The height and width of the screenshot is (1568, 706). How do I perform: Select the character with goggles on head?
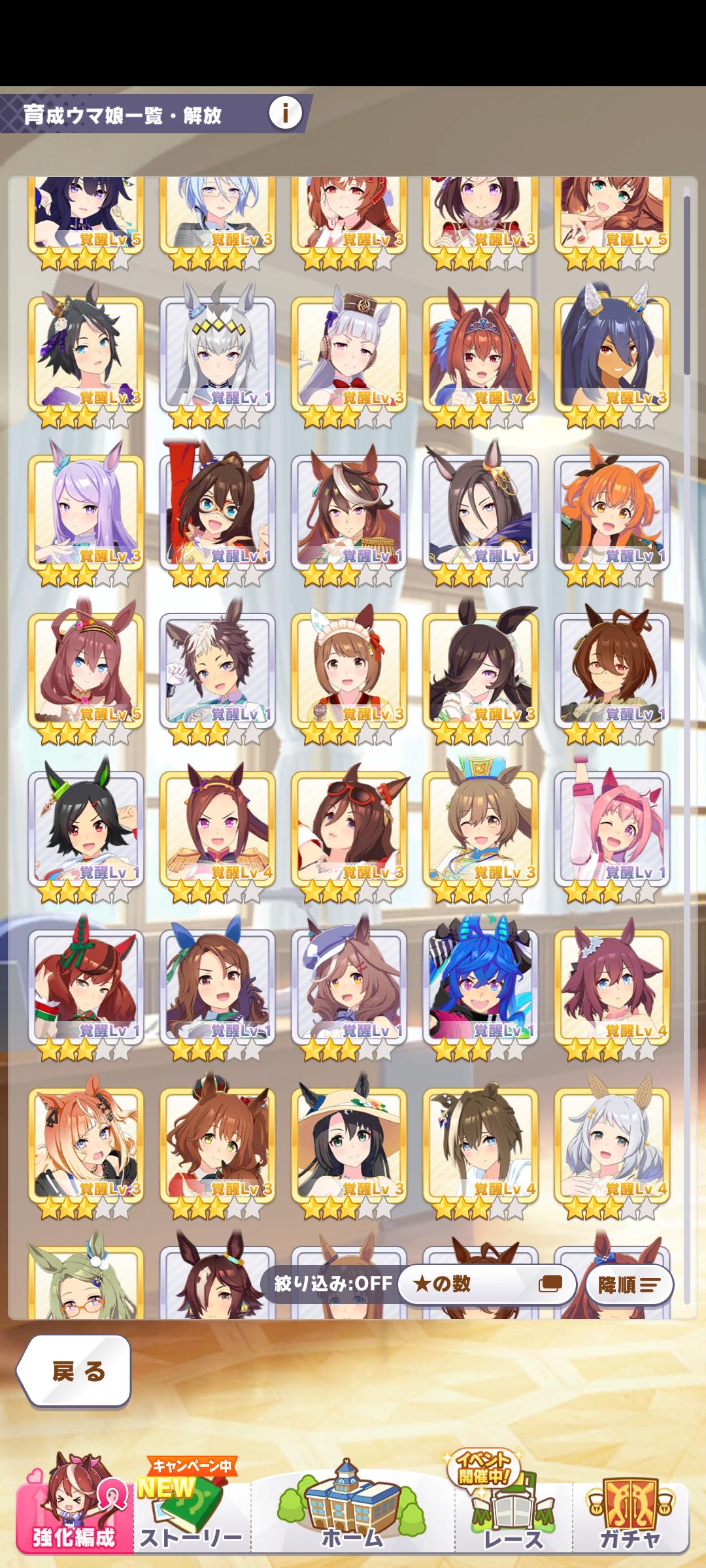pos(348,828)
